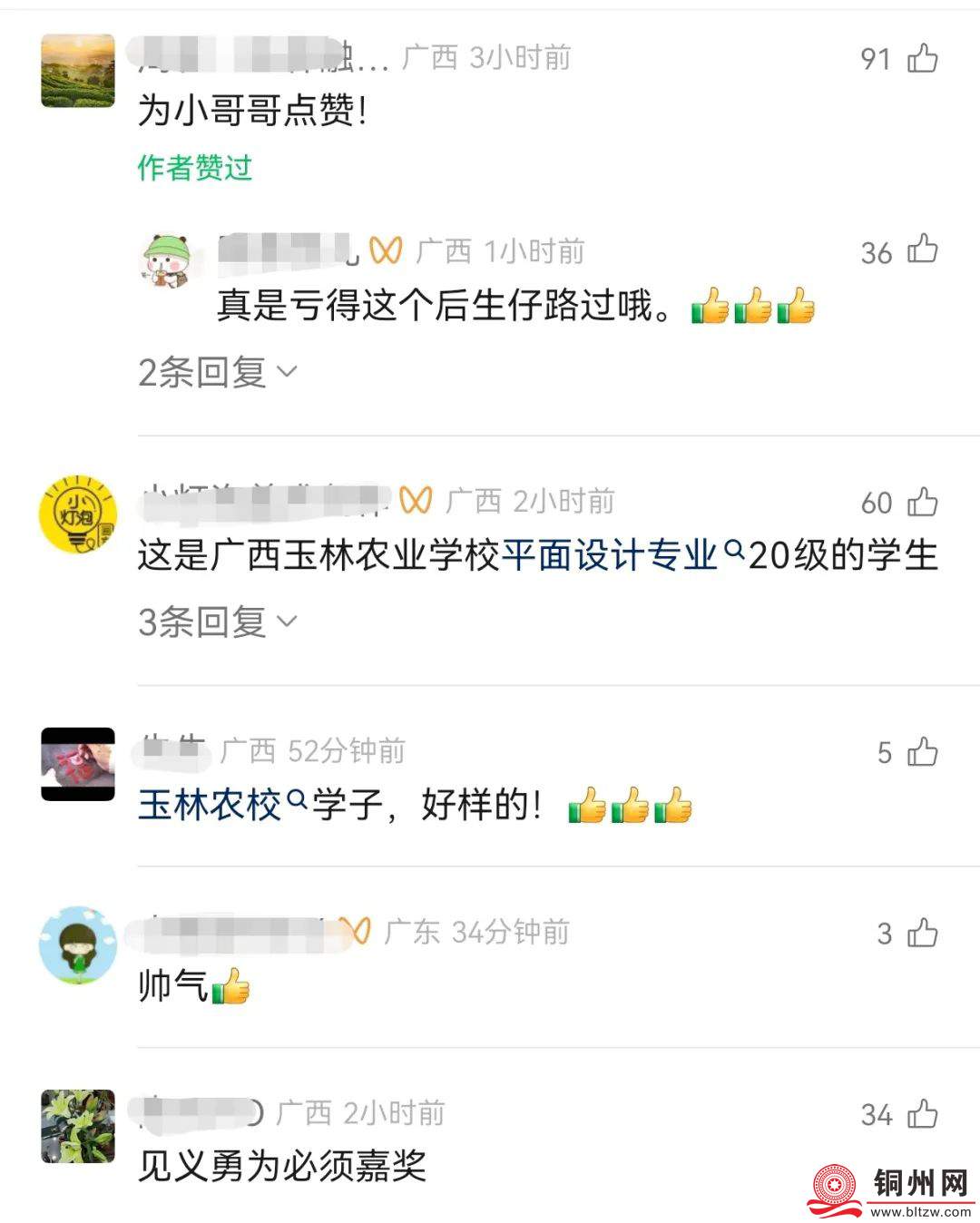Expand "2条回复" replies

pos(218,372)
